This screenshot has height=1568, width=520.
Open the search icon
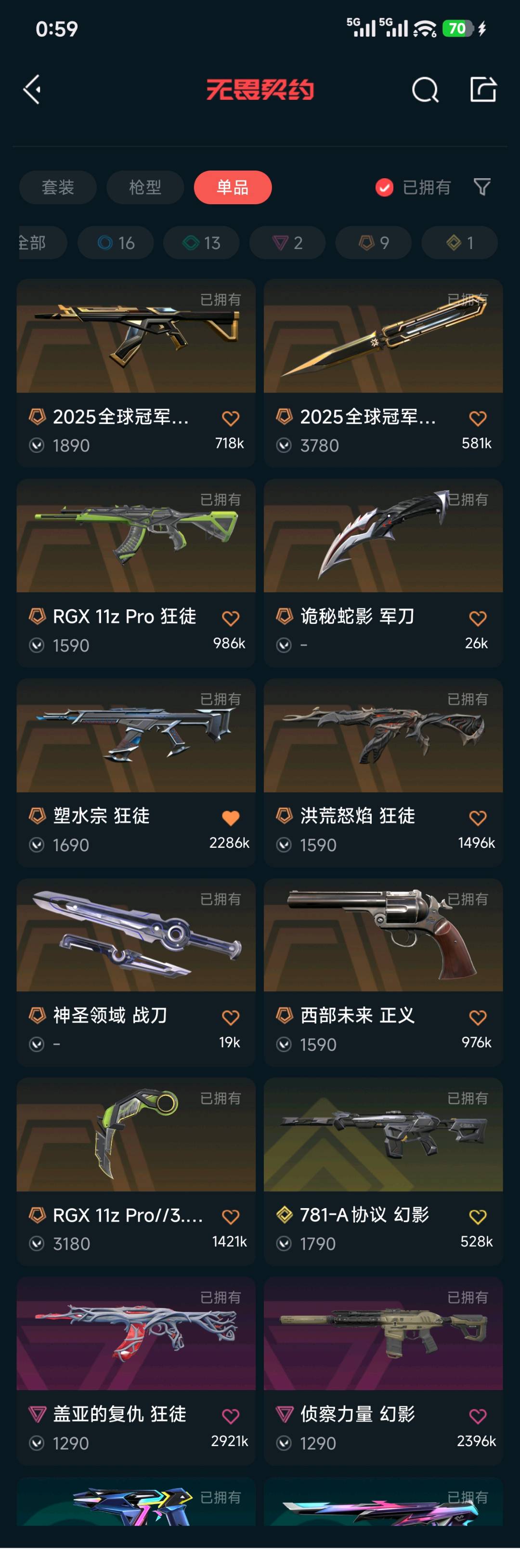[425, 90]
